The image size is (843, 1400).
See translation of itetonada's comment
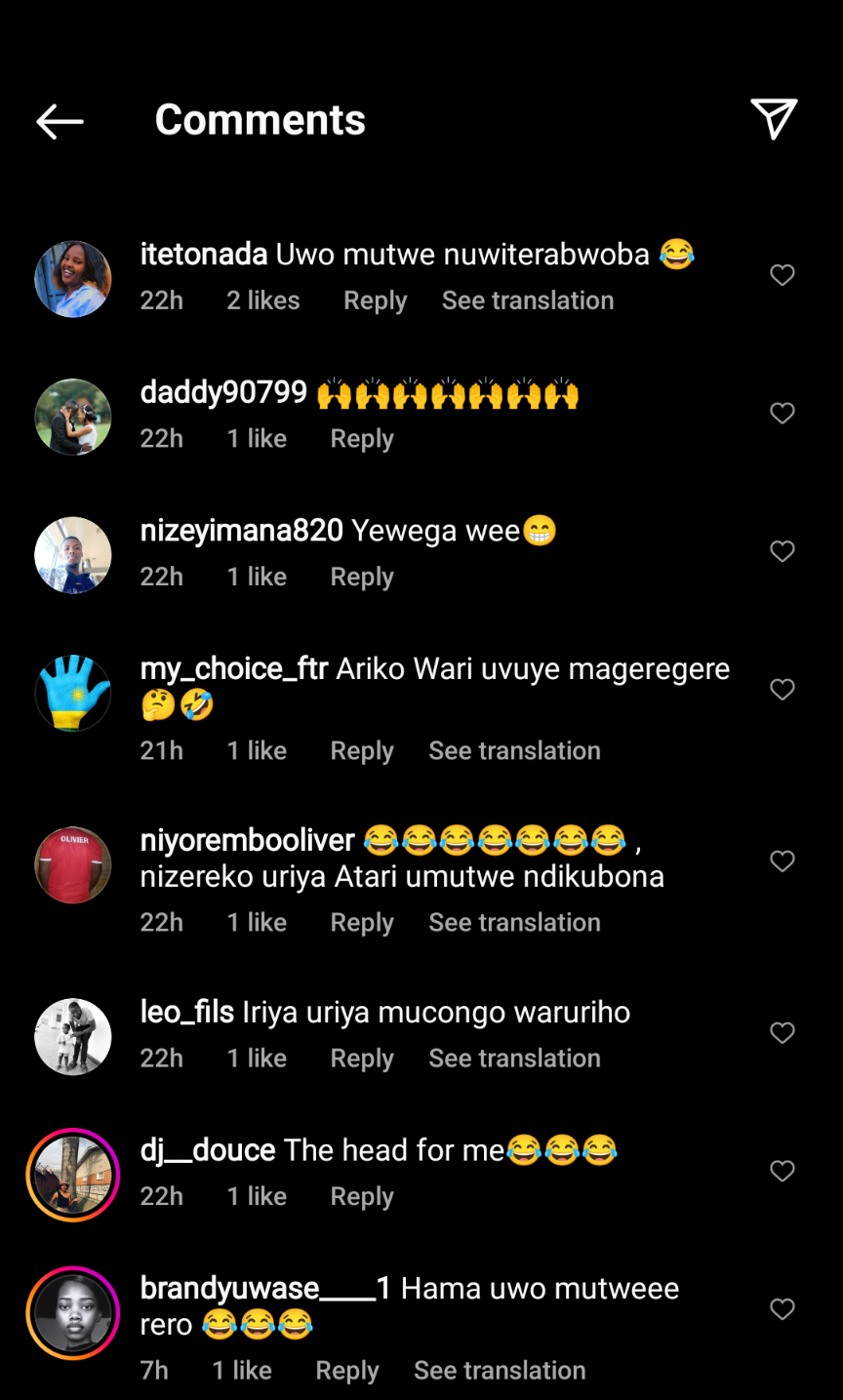527,300
